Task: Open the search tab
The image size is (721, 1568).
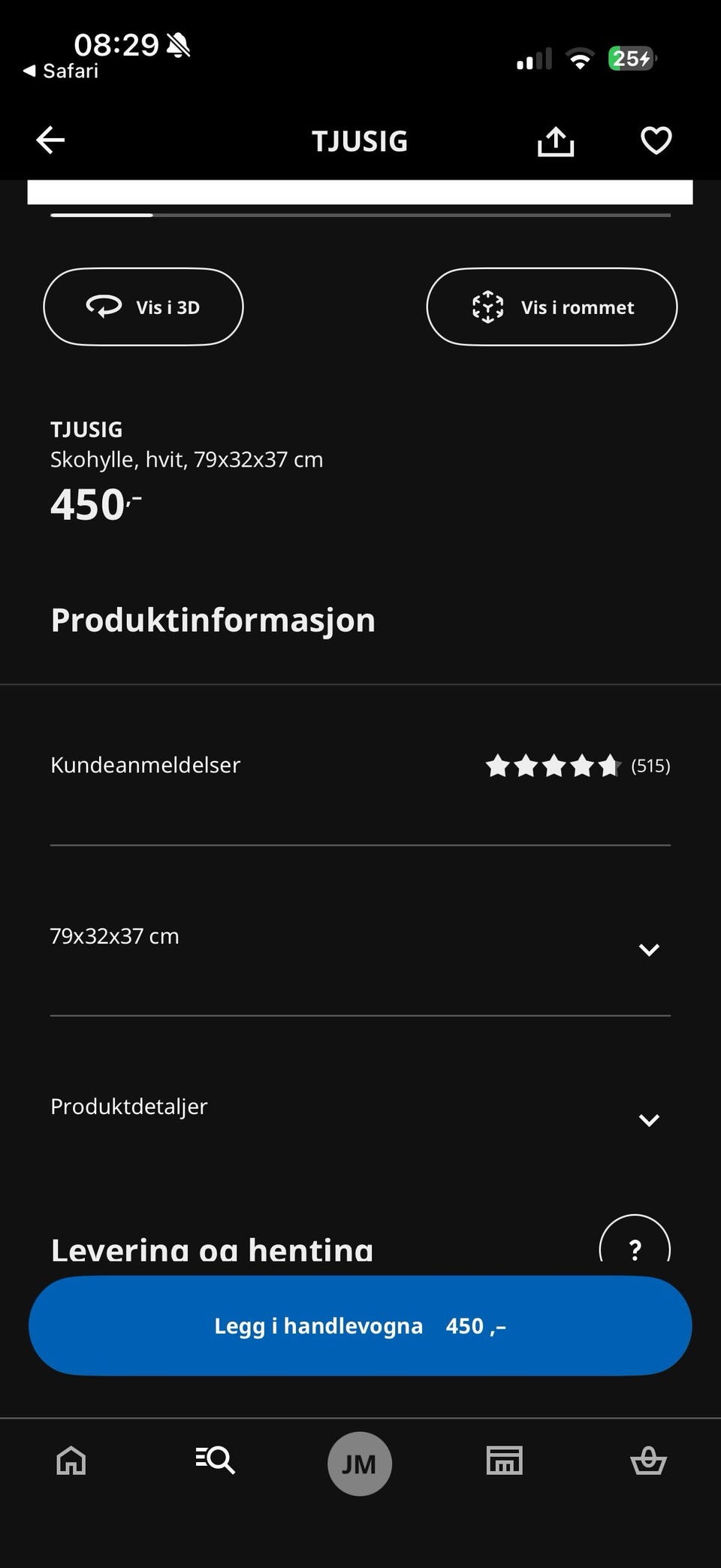Action: [x=216, y=1461]
